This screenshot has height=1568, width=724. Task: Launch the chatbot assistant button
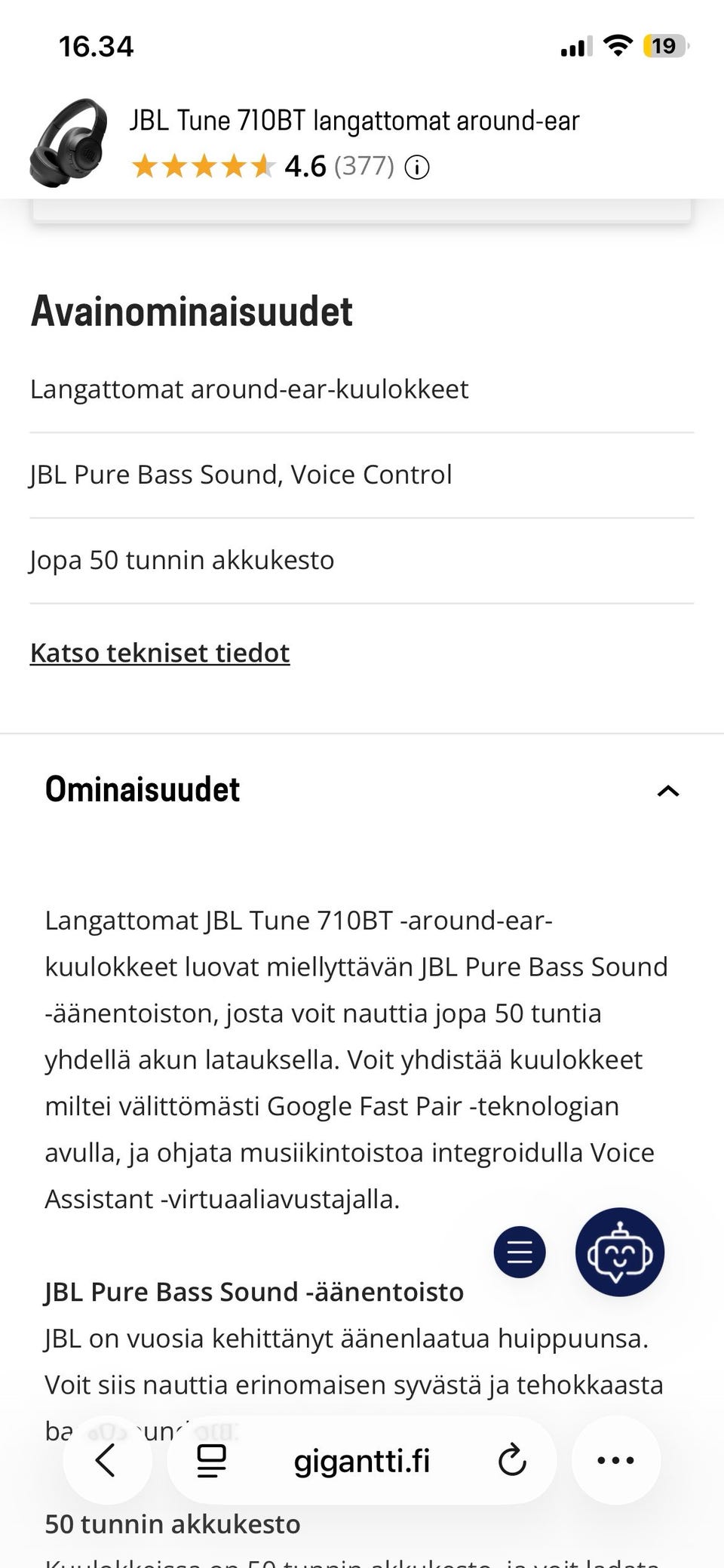(x=620, y=1252)
